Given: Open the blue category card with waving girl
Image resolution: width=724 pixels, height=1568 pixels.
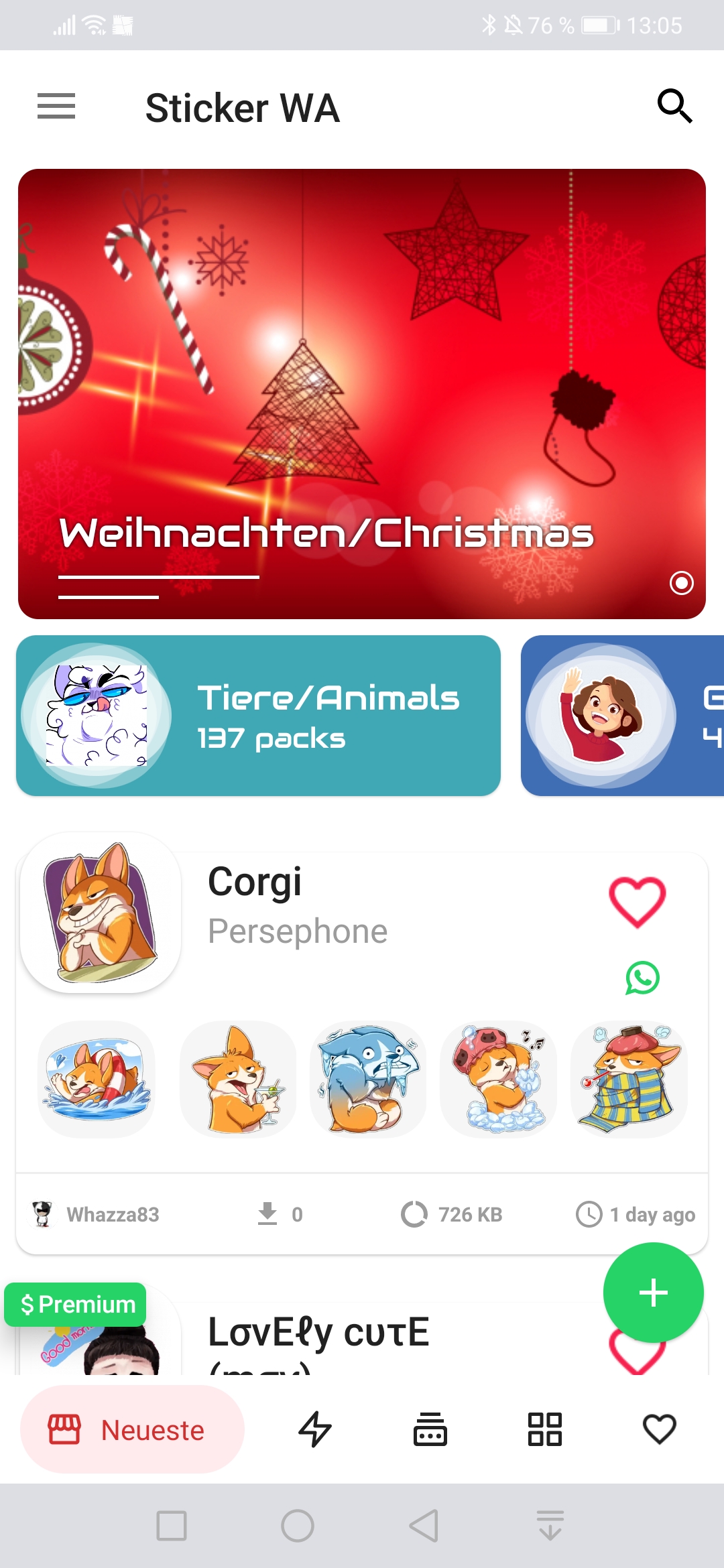Looking at the screenshot, I should [x=622, y=716].
